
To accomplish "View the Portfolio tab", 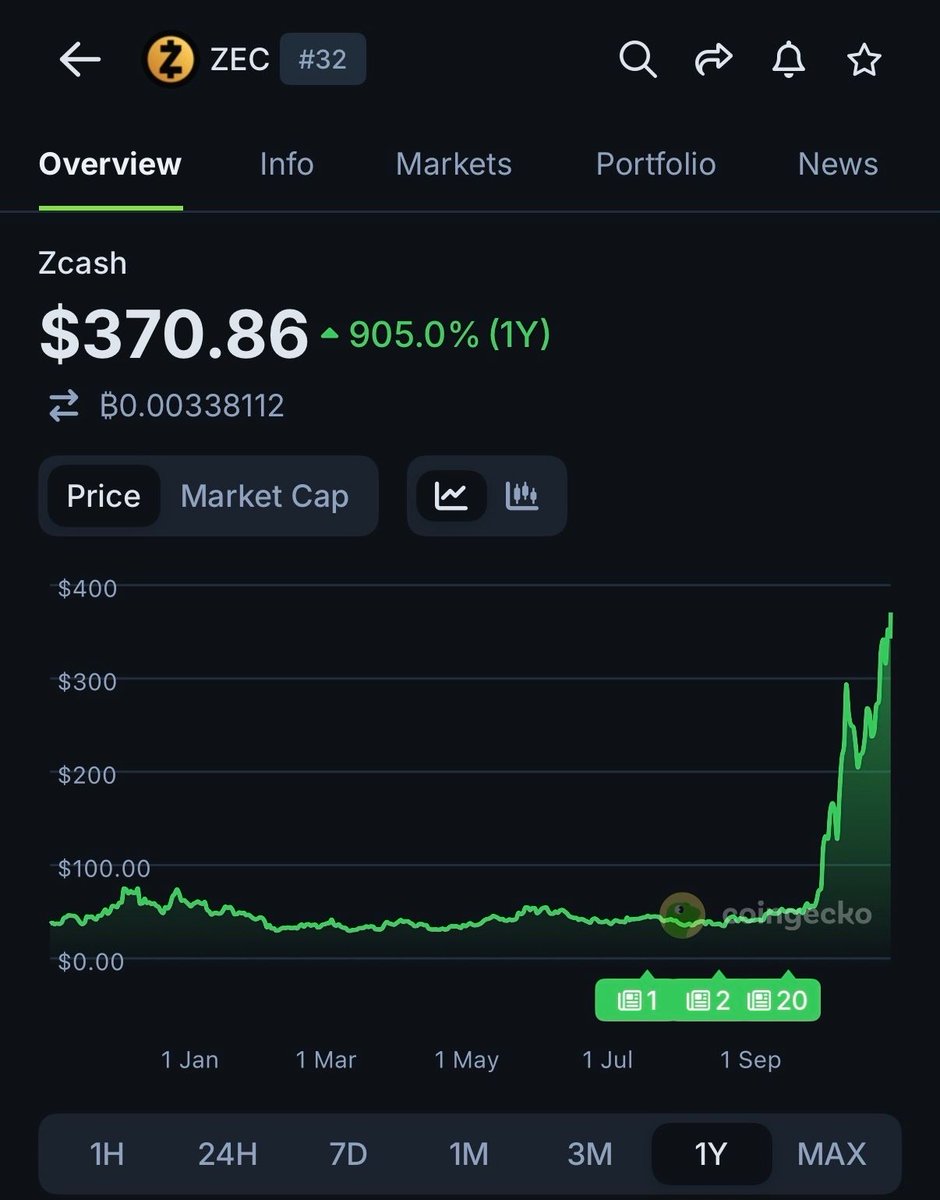I will pyautogui.click(x=655, y=164).
